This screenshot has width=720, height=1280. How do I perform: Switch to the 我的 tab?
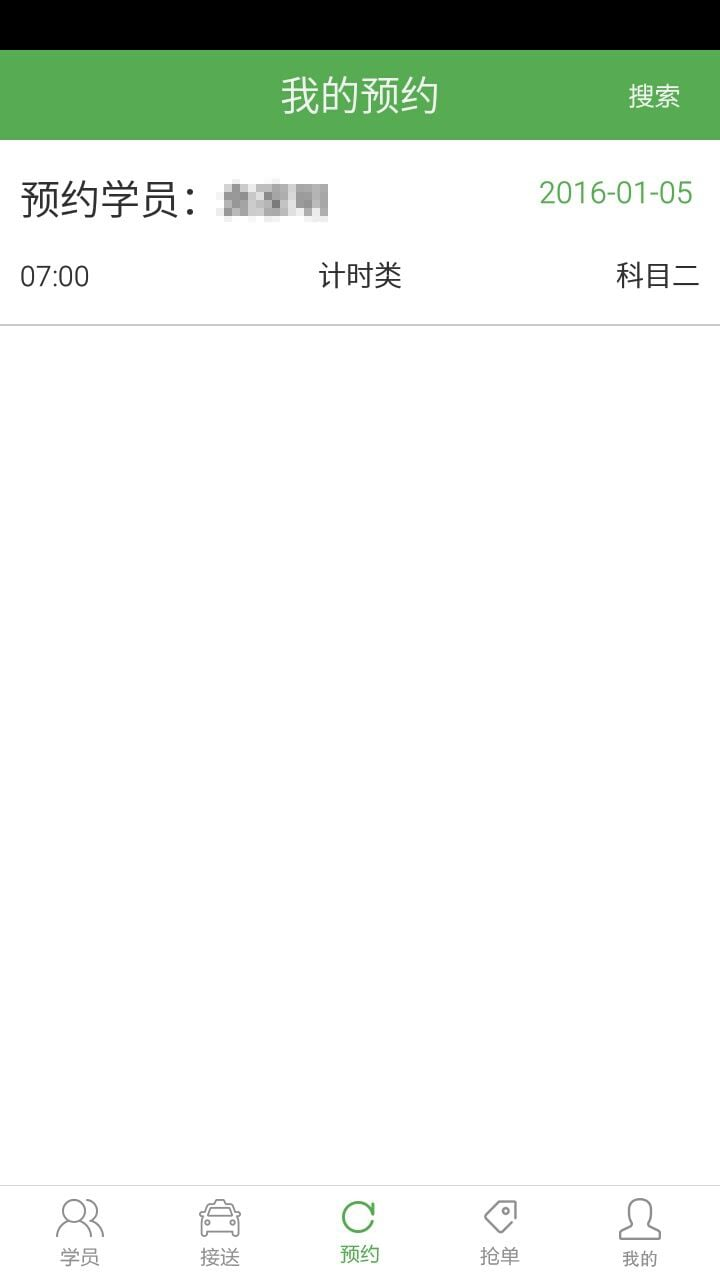point(640,1232)
